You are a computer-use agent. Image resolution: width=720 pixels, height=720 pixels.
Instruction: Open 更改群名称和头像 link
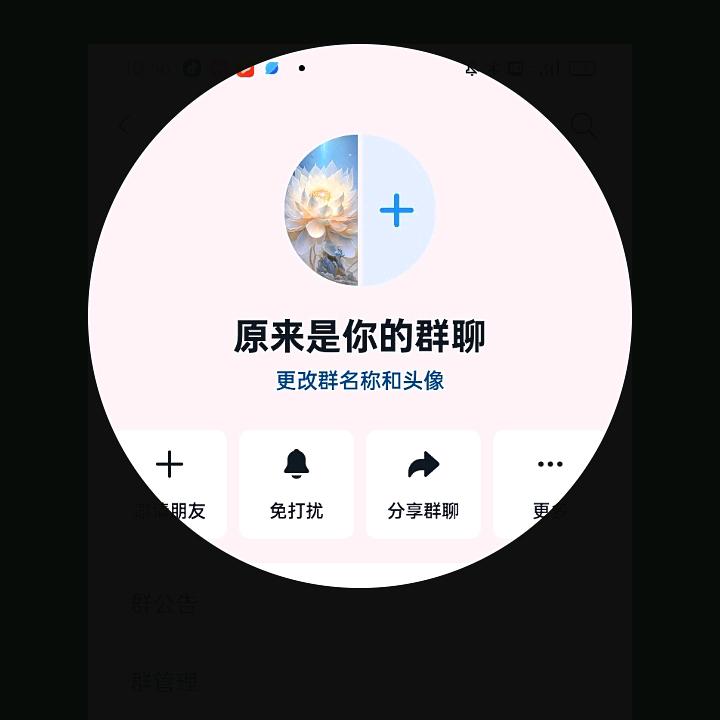point(360,380)
